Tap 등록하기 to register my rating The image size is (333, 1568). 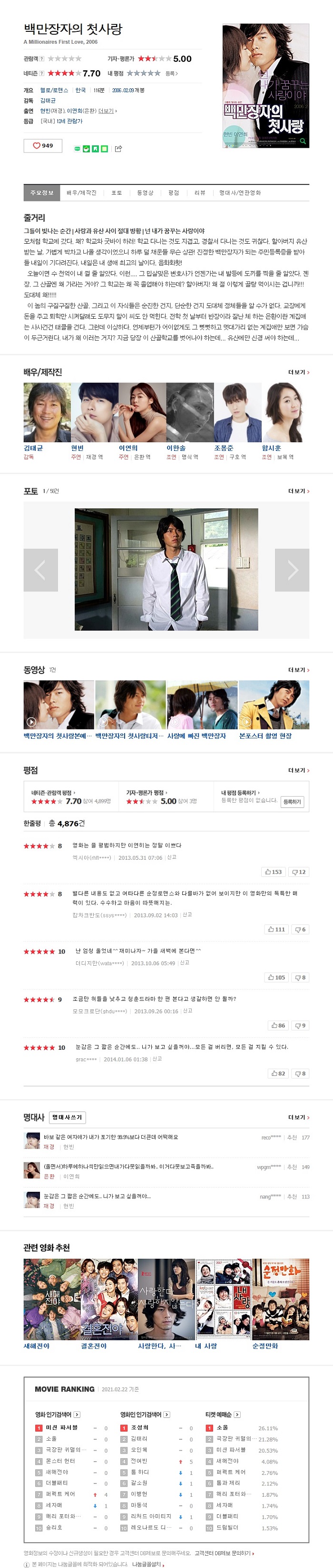292,802
